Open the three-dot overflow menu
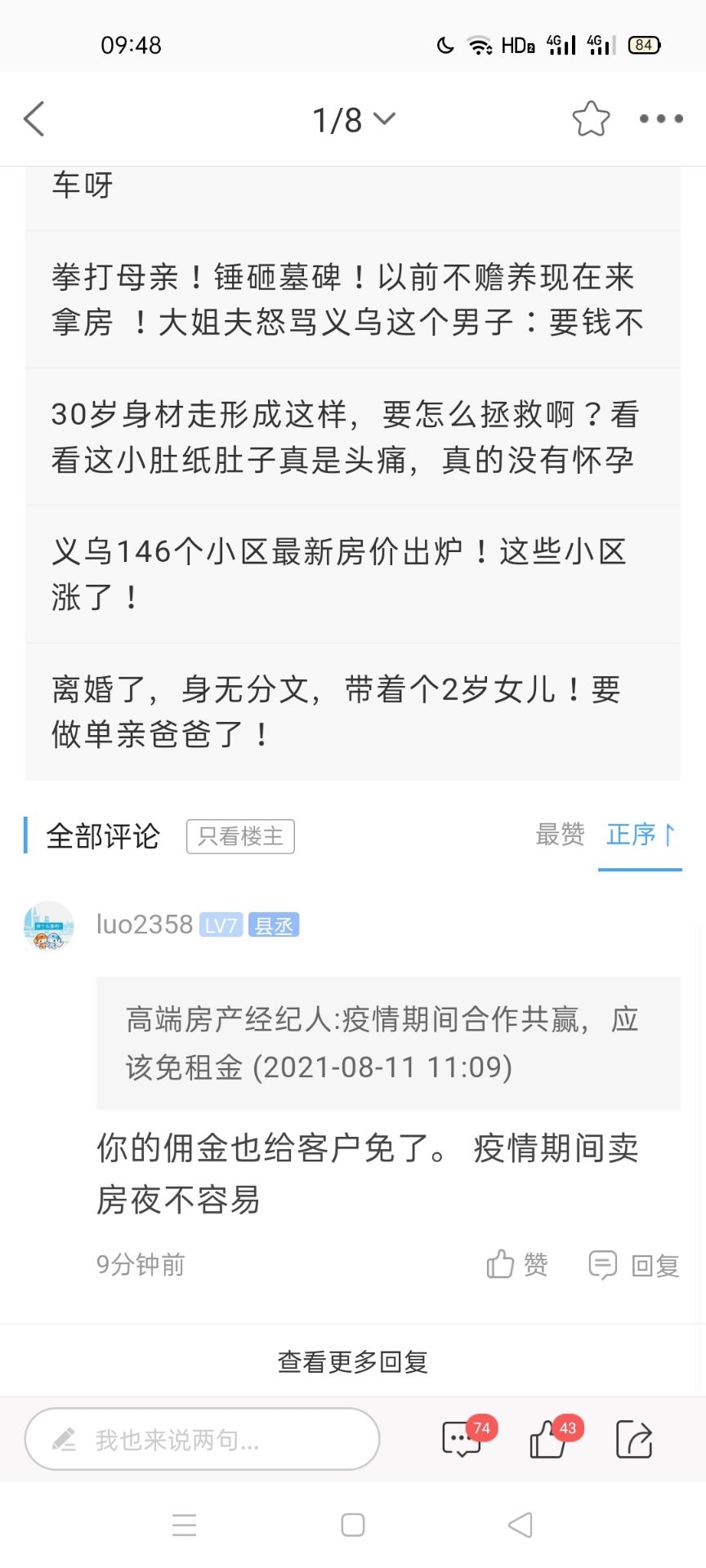 click(x=661, y=119)
